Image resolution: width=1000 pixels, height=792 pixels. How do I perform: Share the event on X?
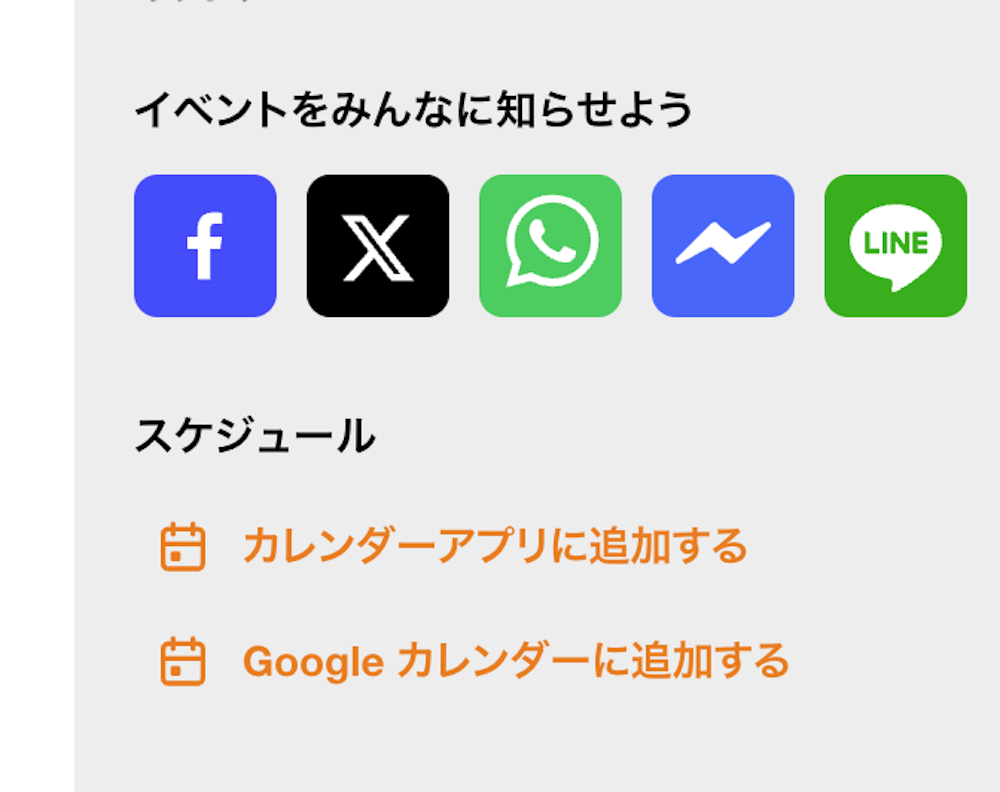[378, 246]
